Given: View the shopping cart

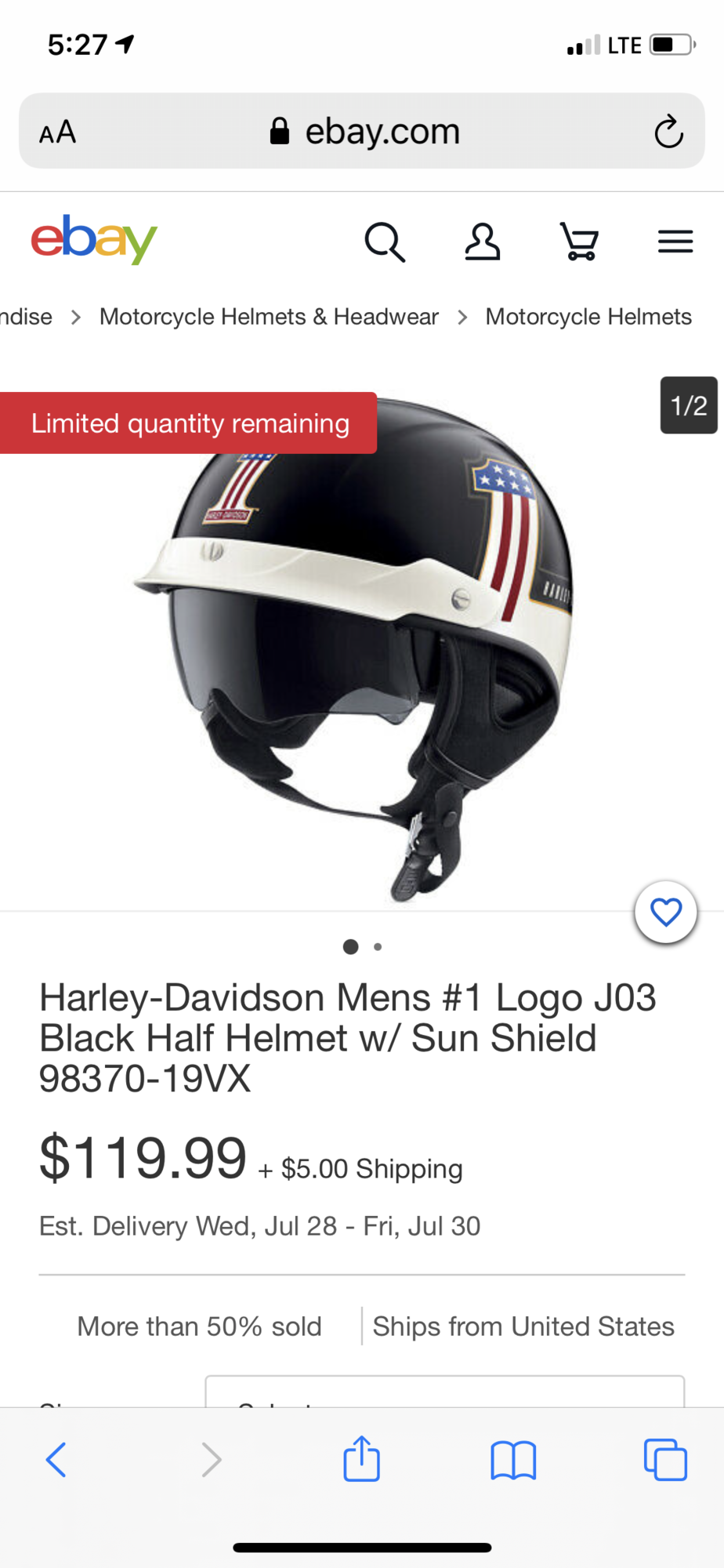Looking at the screenshot, I should [x=580, y=241].
